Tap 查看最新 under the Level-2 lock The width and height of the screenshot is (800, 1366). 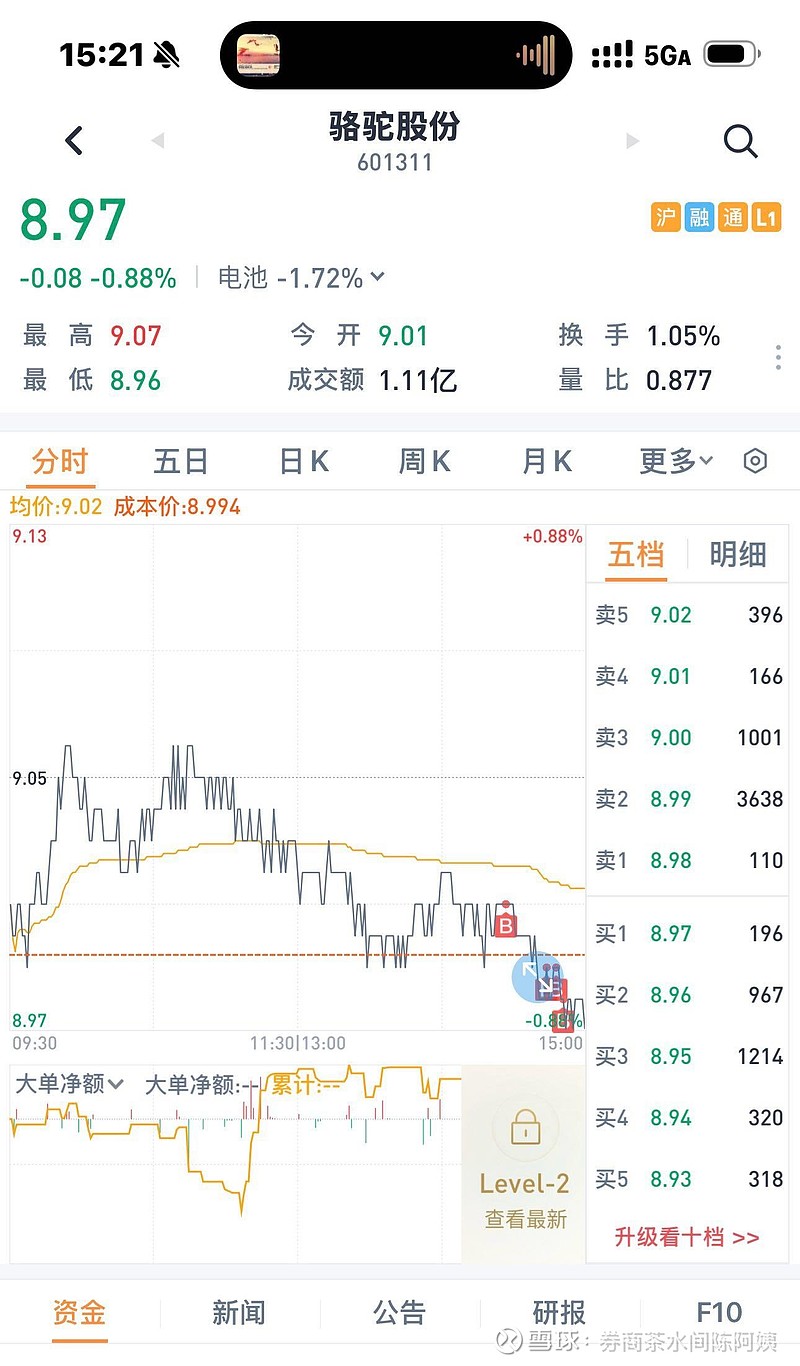[523, 1219]
